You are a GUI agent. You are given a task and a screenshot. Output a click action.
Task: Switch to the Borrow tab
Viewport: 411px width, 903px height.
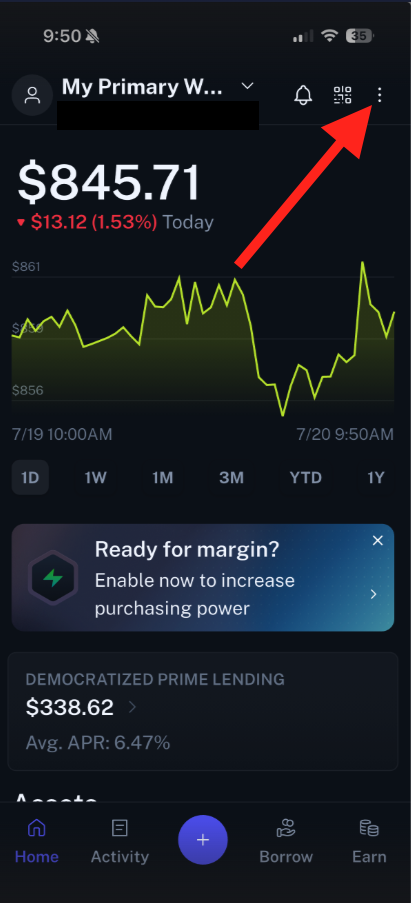click(286, 842)
